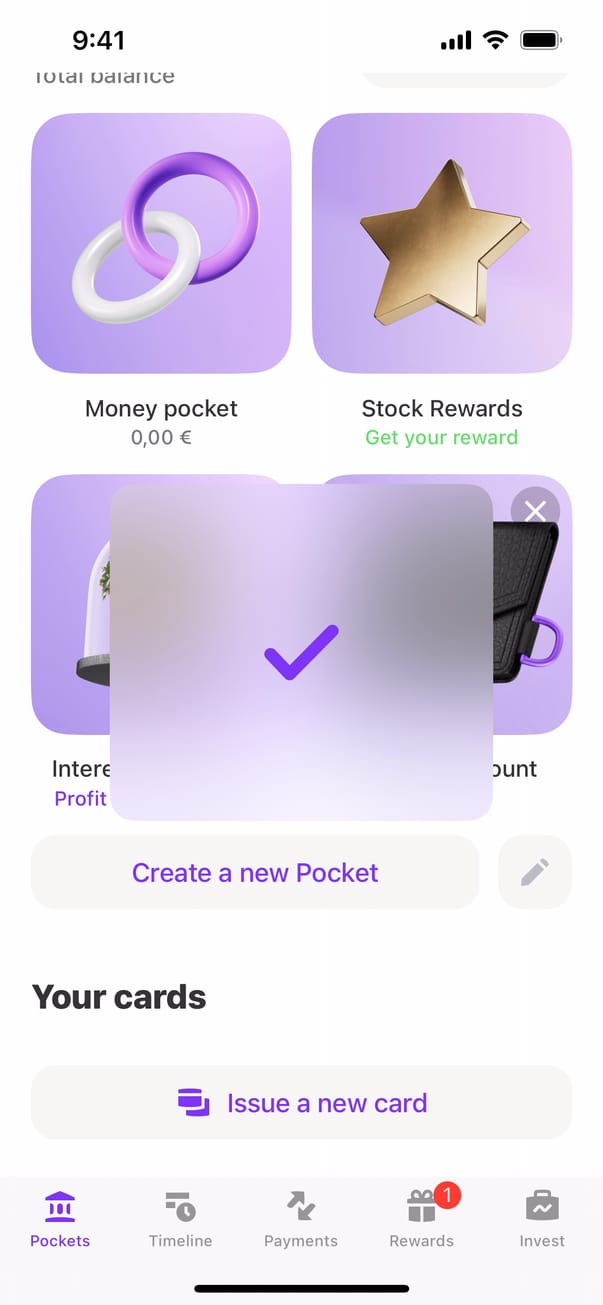Viewport: 603px width, 1305px height.
Task: Edit pockets with the pencil icon
Action: [x=535, y=873]
